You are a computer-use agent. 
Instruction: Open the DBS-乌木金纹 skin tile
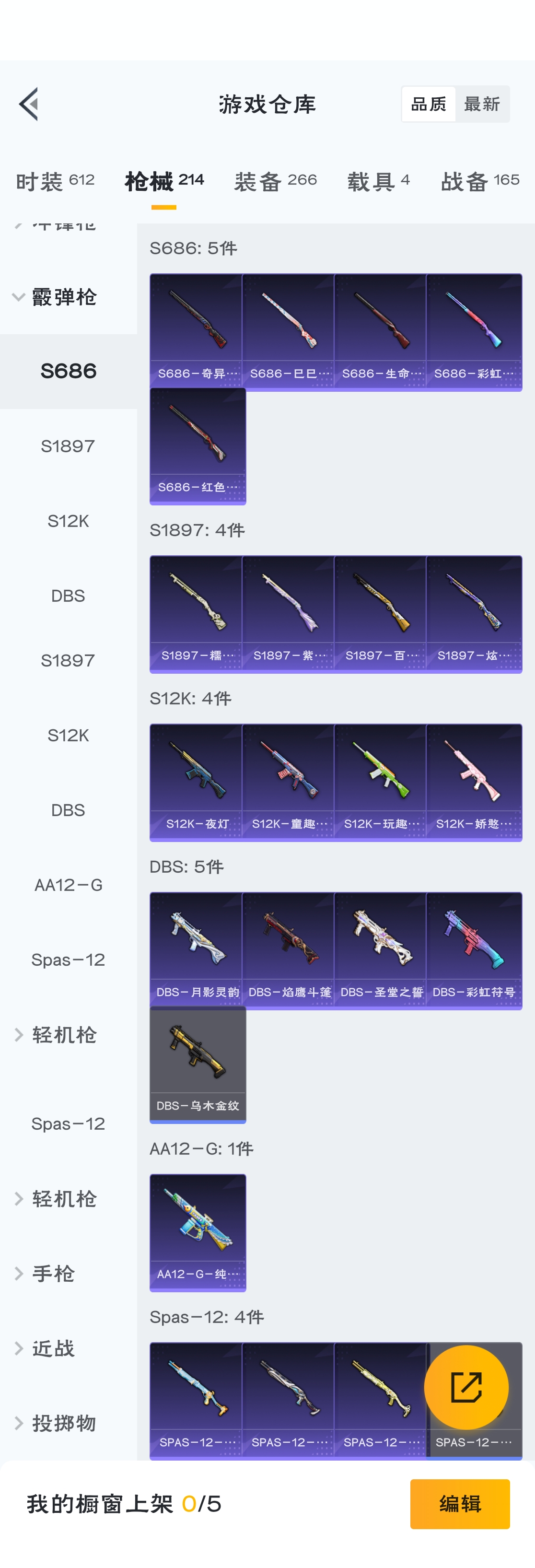tap(198, 1064)
